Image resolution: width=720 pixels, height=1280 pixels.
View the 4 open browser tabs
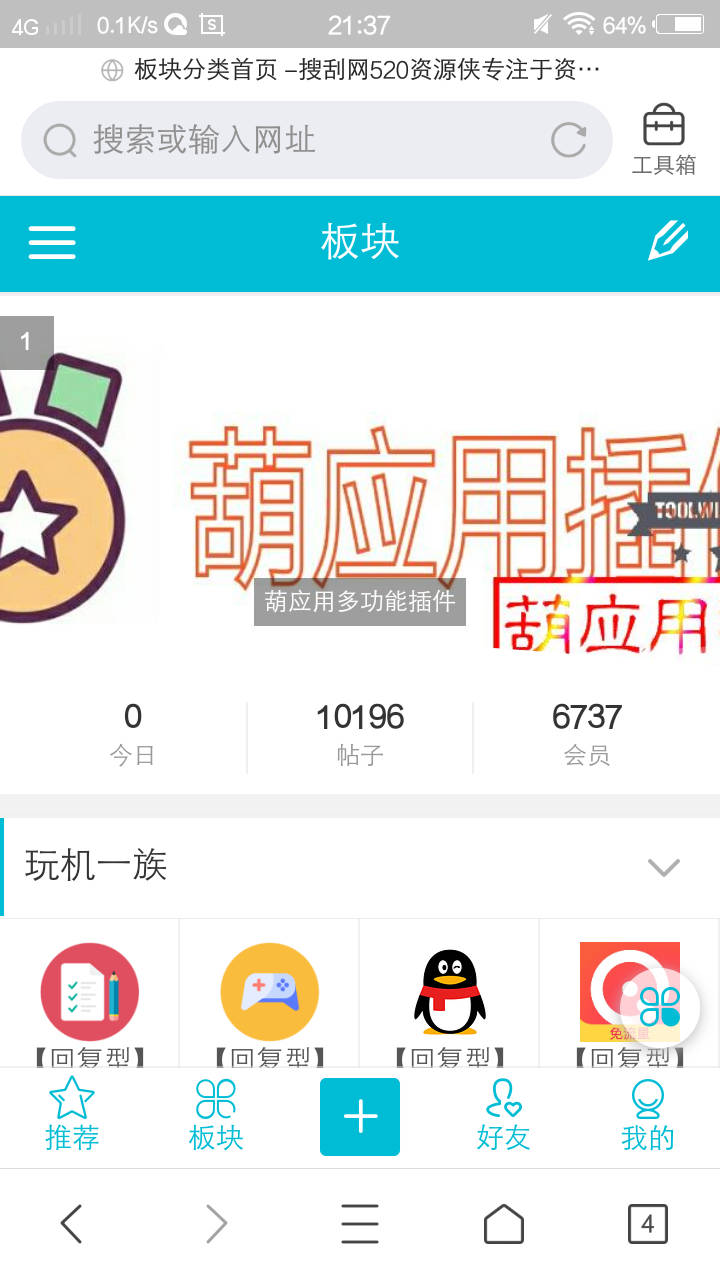647,1223
